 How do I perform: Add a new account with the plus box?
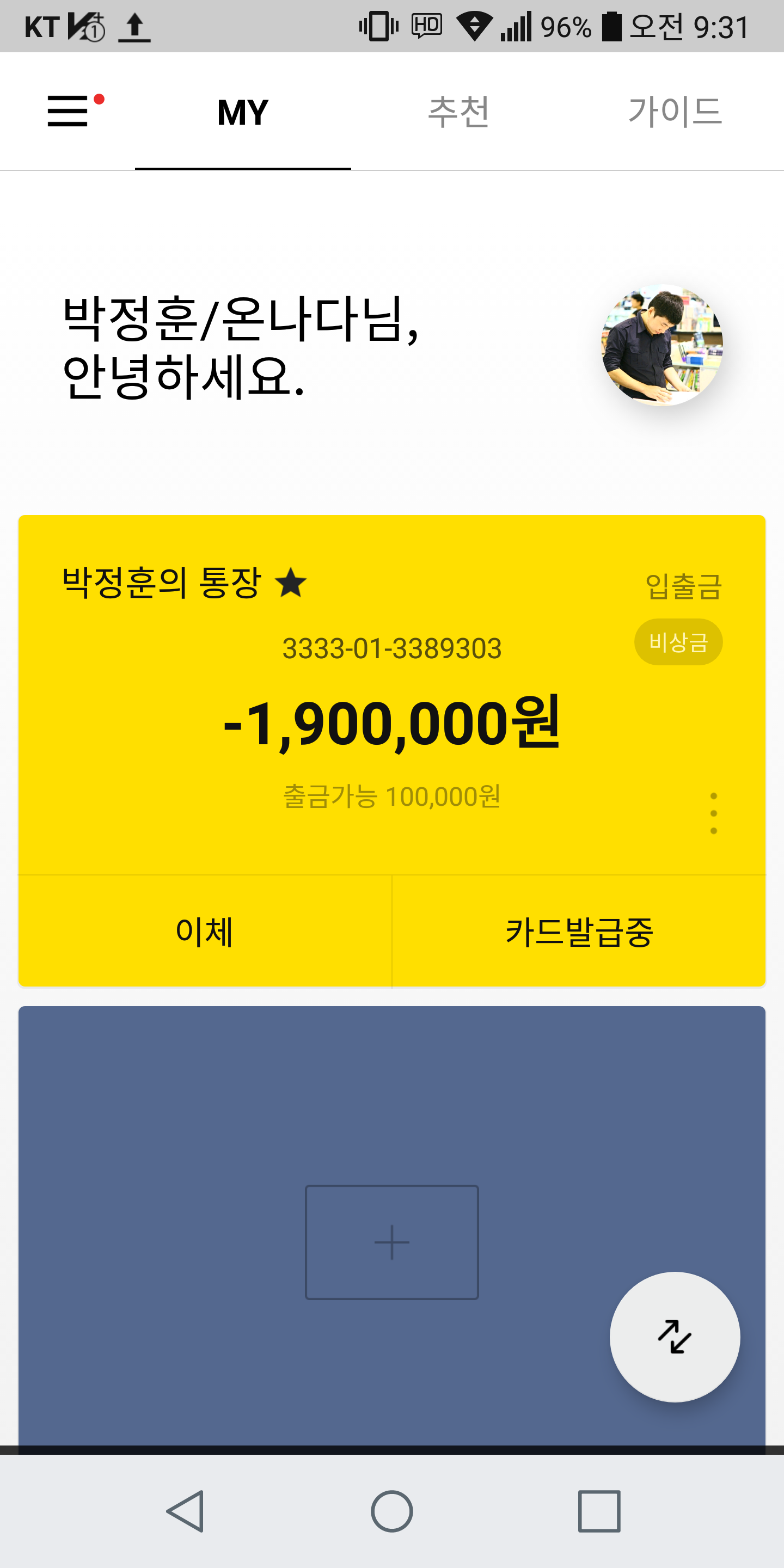click(x=391, y=1242)
